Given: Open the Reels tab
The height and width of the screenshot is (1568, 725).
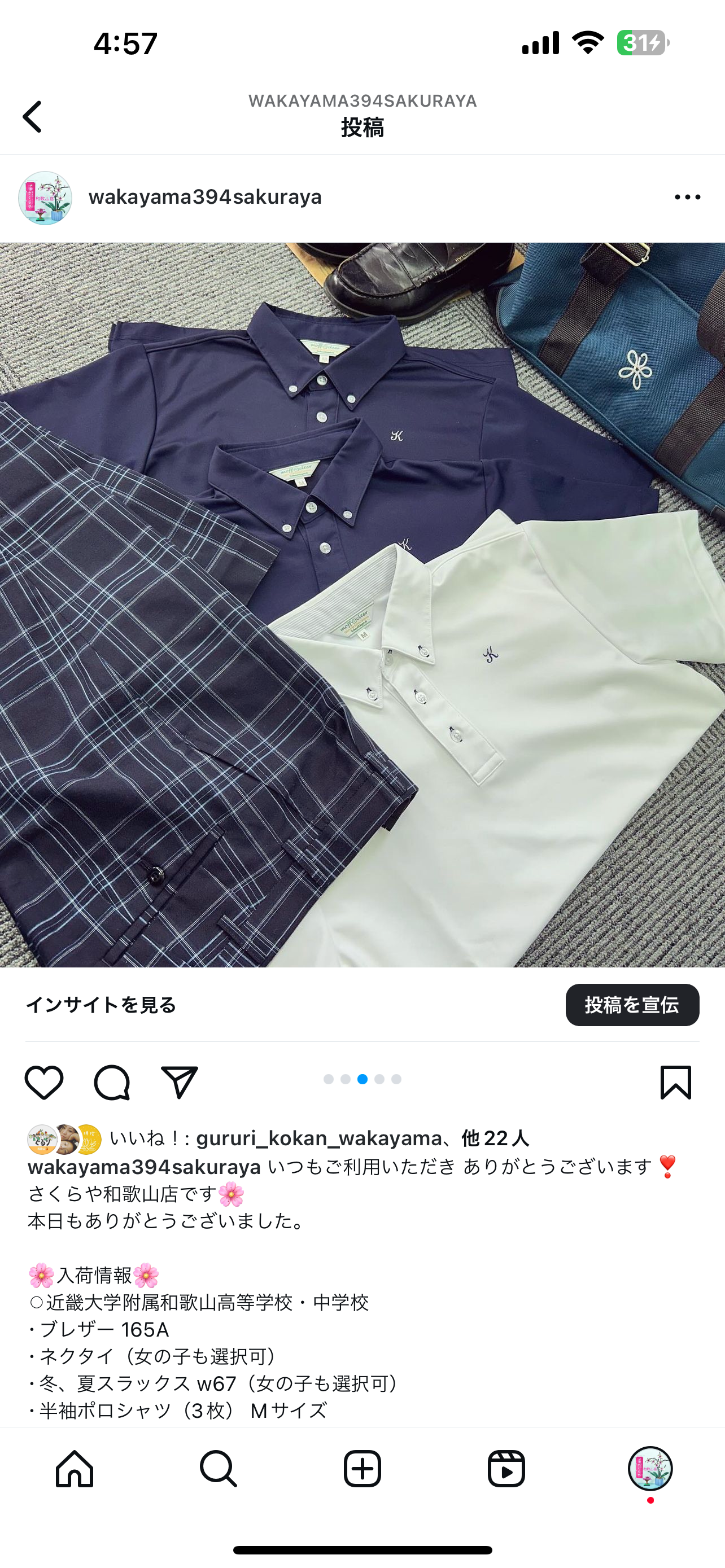Looking at the screenshot, I should click(506, 1469).
